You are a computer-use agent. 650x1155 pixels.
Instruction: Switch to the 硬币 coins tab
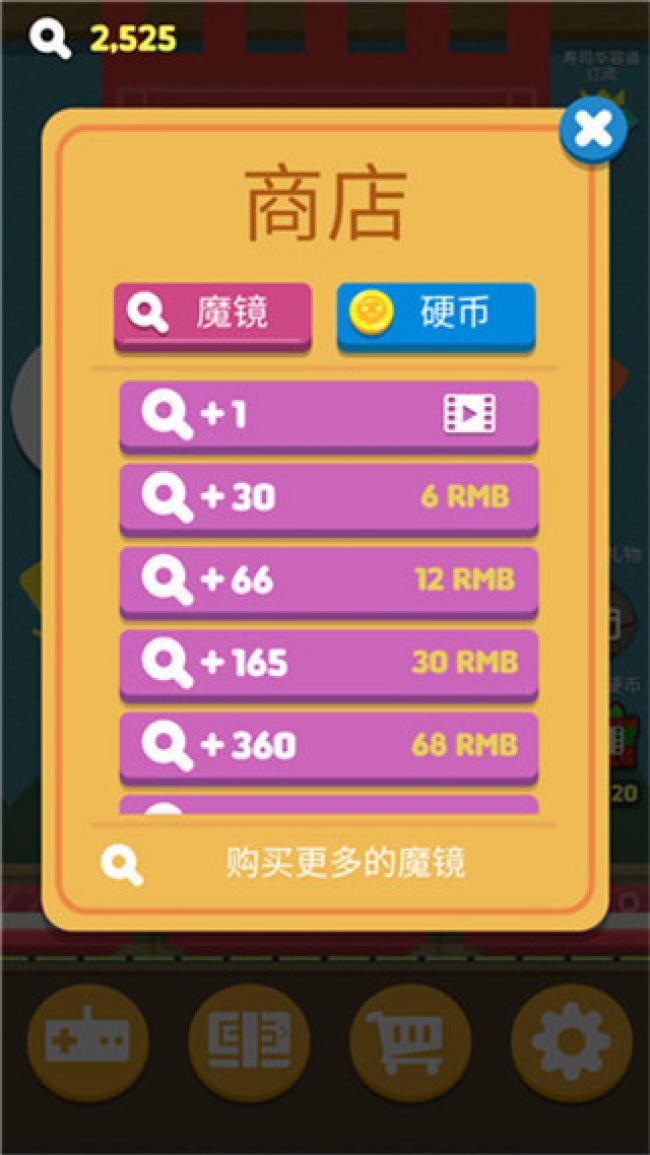click(x=436, y=314)
